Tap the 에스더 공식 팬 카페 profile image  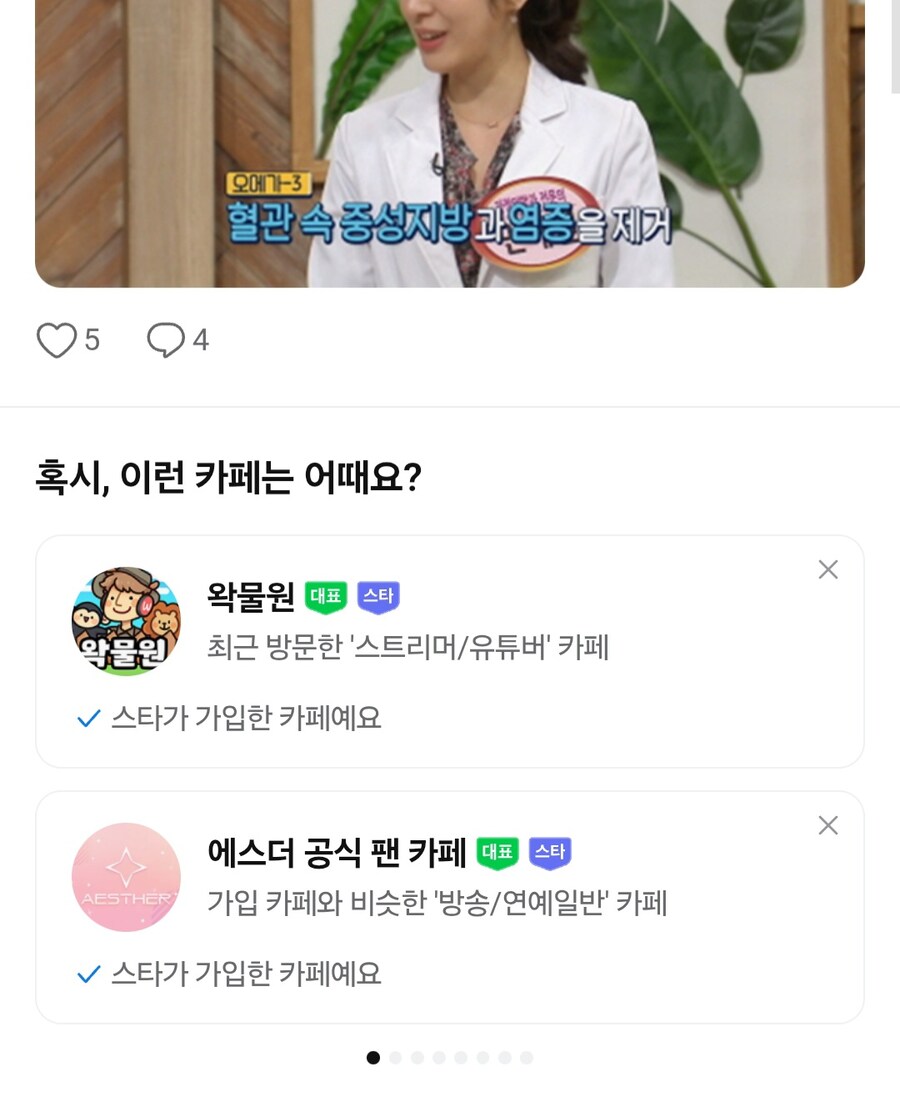click(x=126, y=877)
